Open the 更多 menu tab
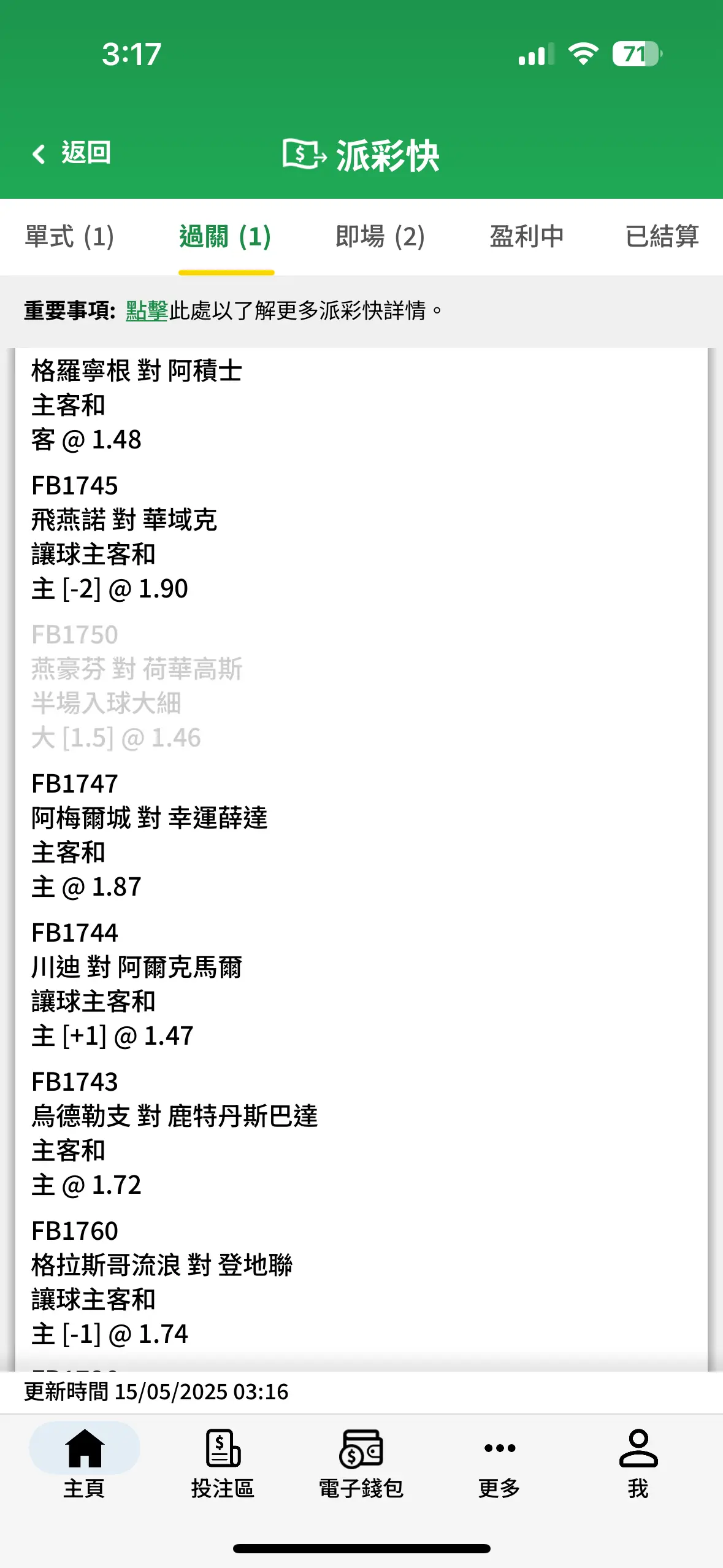 click(500, 1462)
